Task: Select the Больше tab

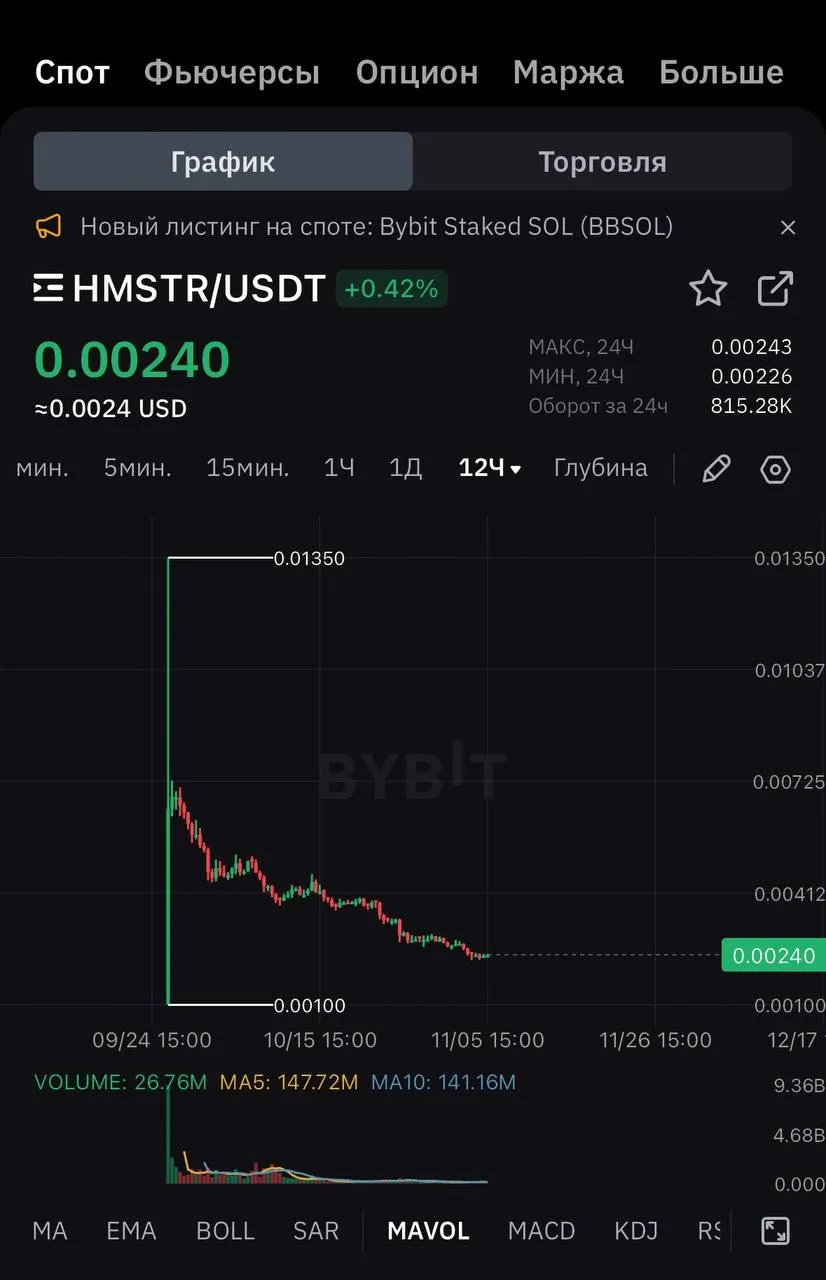Action: [721, 72]
